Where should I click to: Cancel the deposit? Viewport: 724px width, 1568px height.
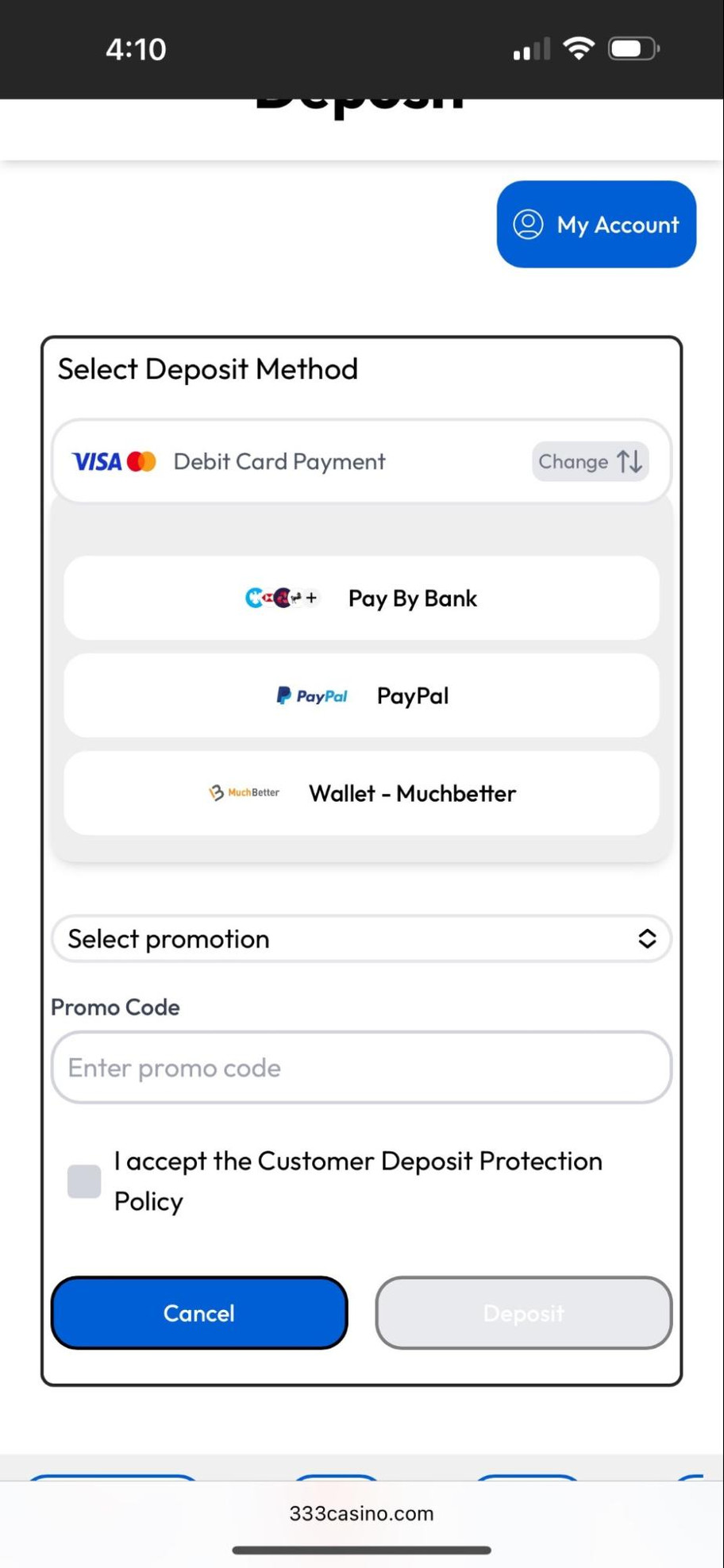[199, 1312]
